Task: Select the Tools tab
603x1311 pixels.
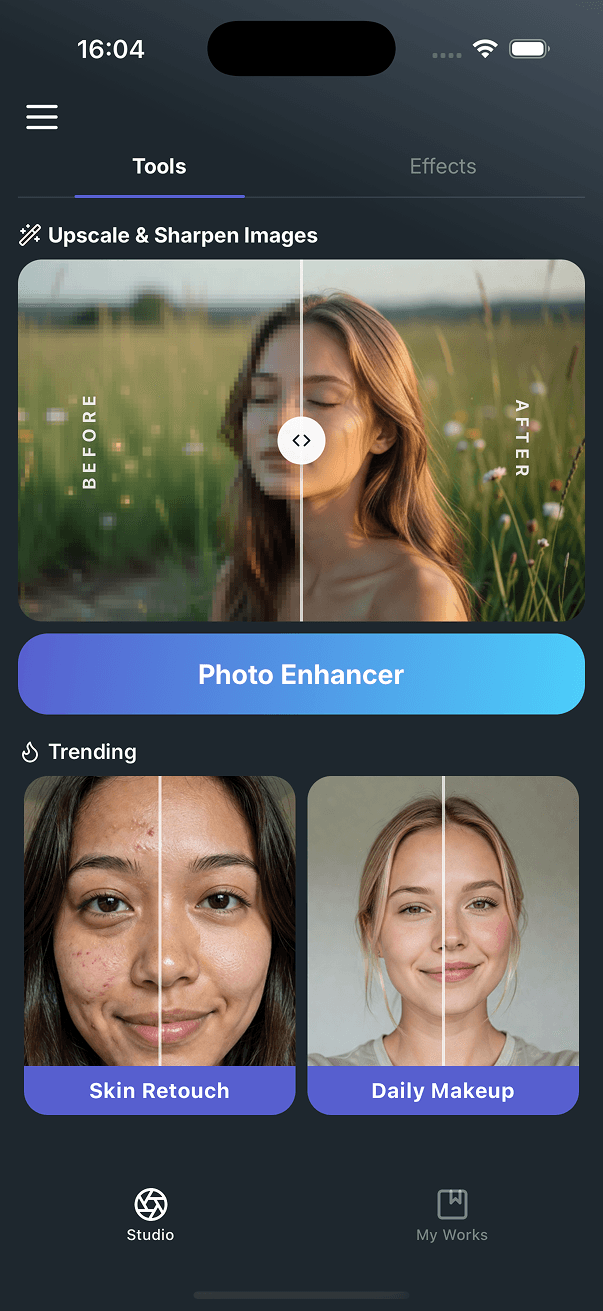Action: (160, 167)
